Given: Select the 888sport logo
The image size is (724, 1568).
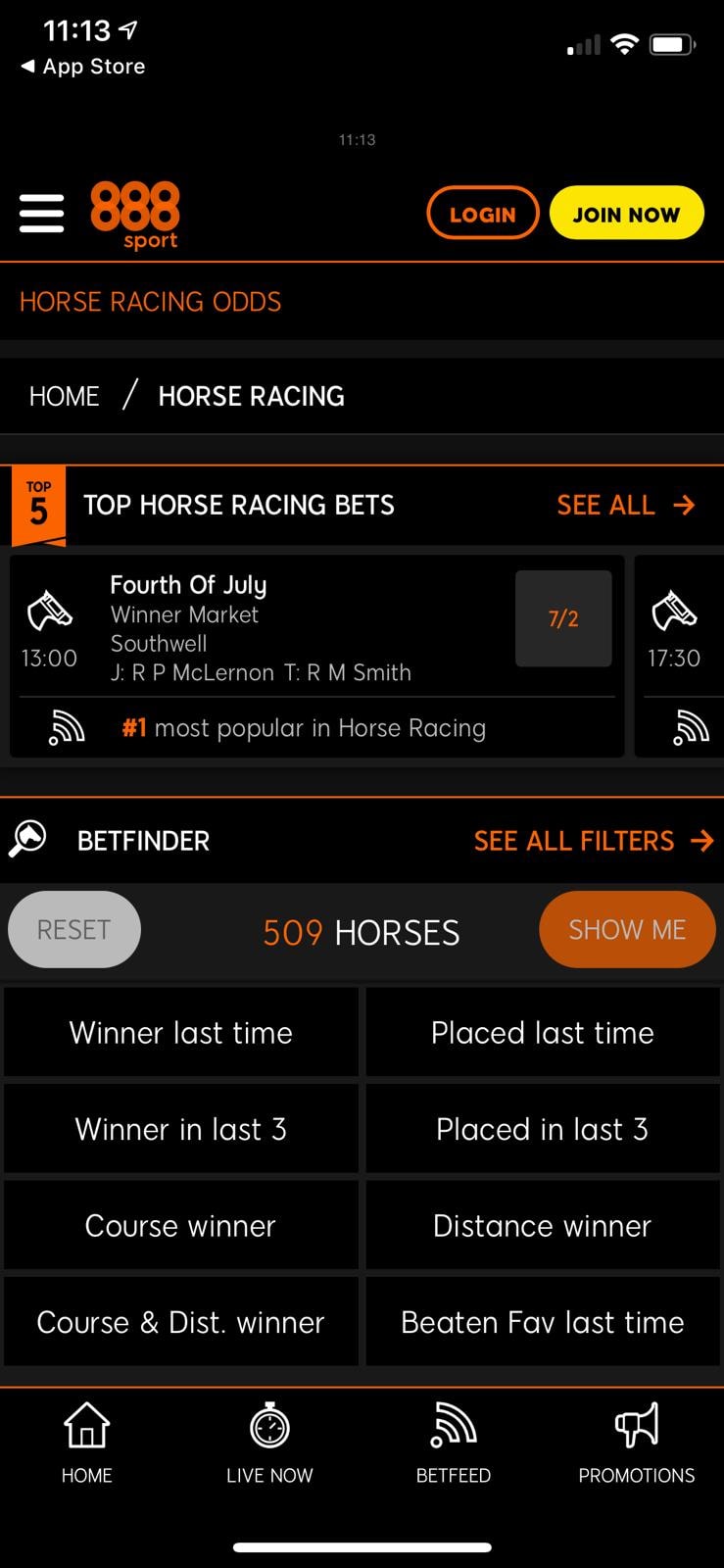Looking at the screenshot, I should [x=135, y=212].
